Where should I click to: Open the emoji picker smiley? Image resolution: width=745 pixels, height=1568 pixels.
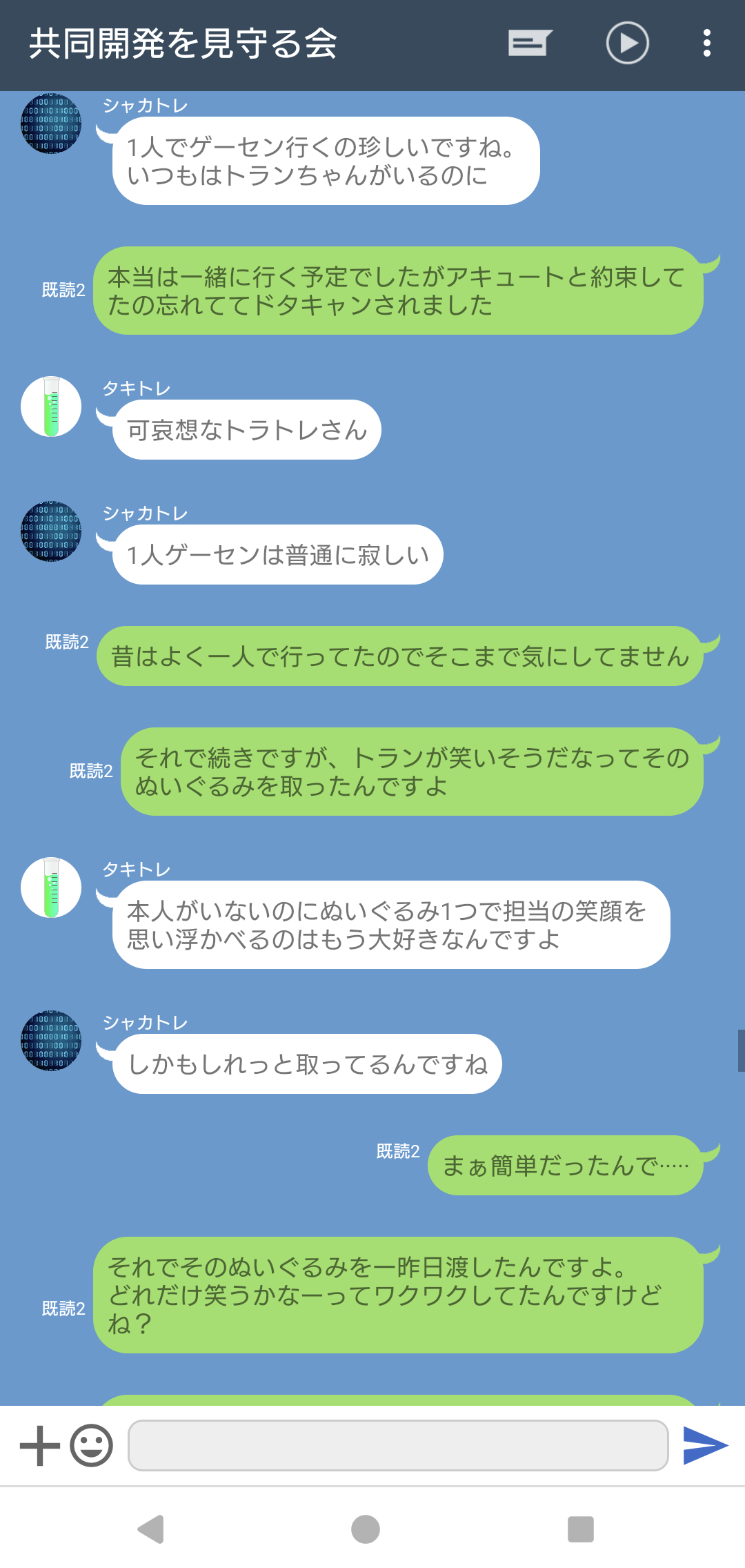click(91, 1445)
